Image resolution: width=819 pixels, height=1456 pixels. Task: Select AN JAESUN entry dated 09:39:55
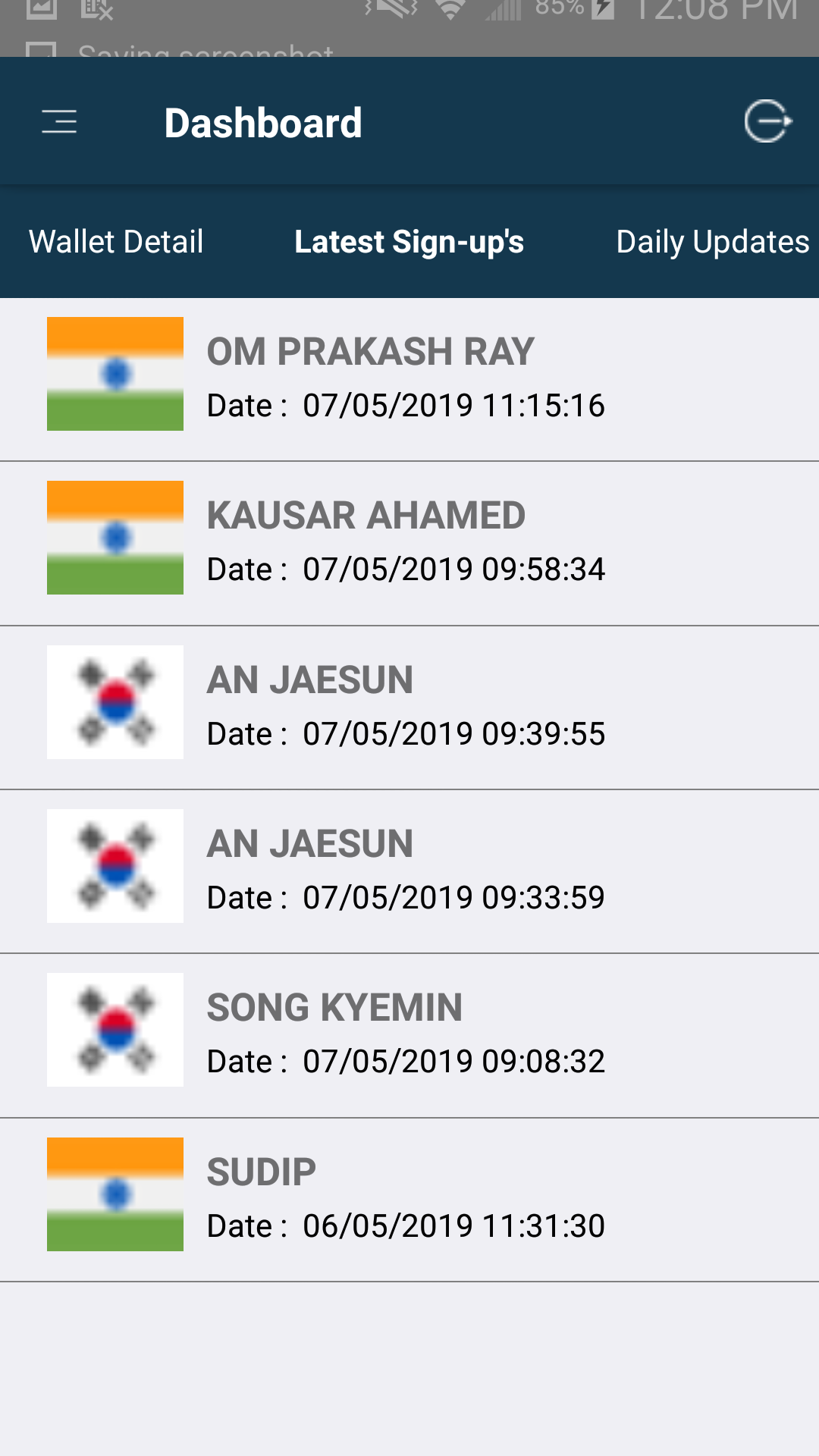click(409, 707)
